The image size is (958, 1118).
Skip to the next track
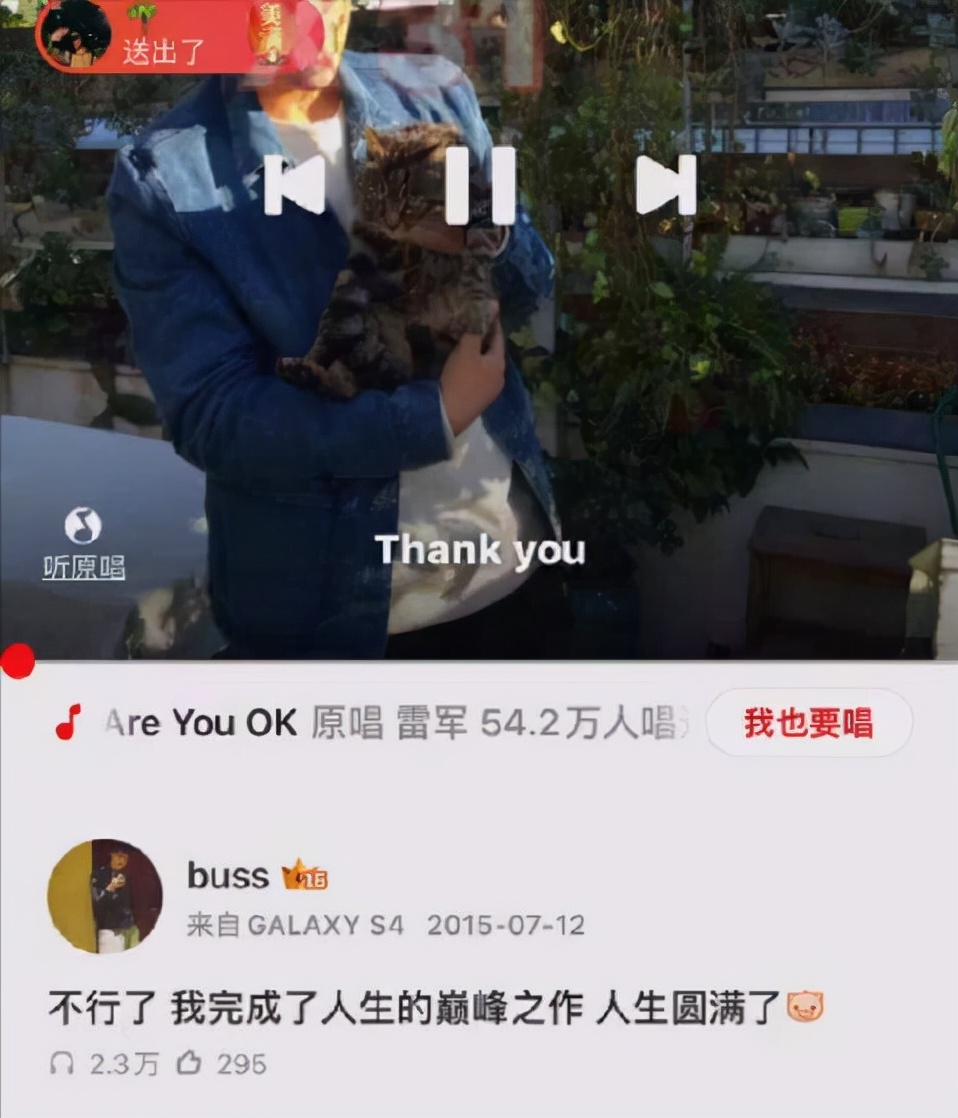coord(666,185)
